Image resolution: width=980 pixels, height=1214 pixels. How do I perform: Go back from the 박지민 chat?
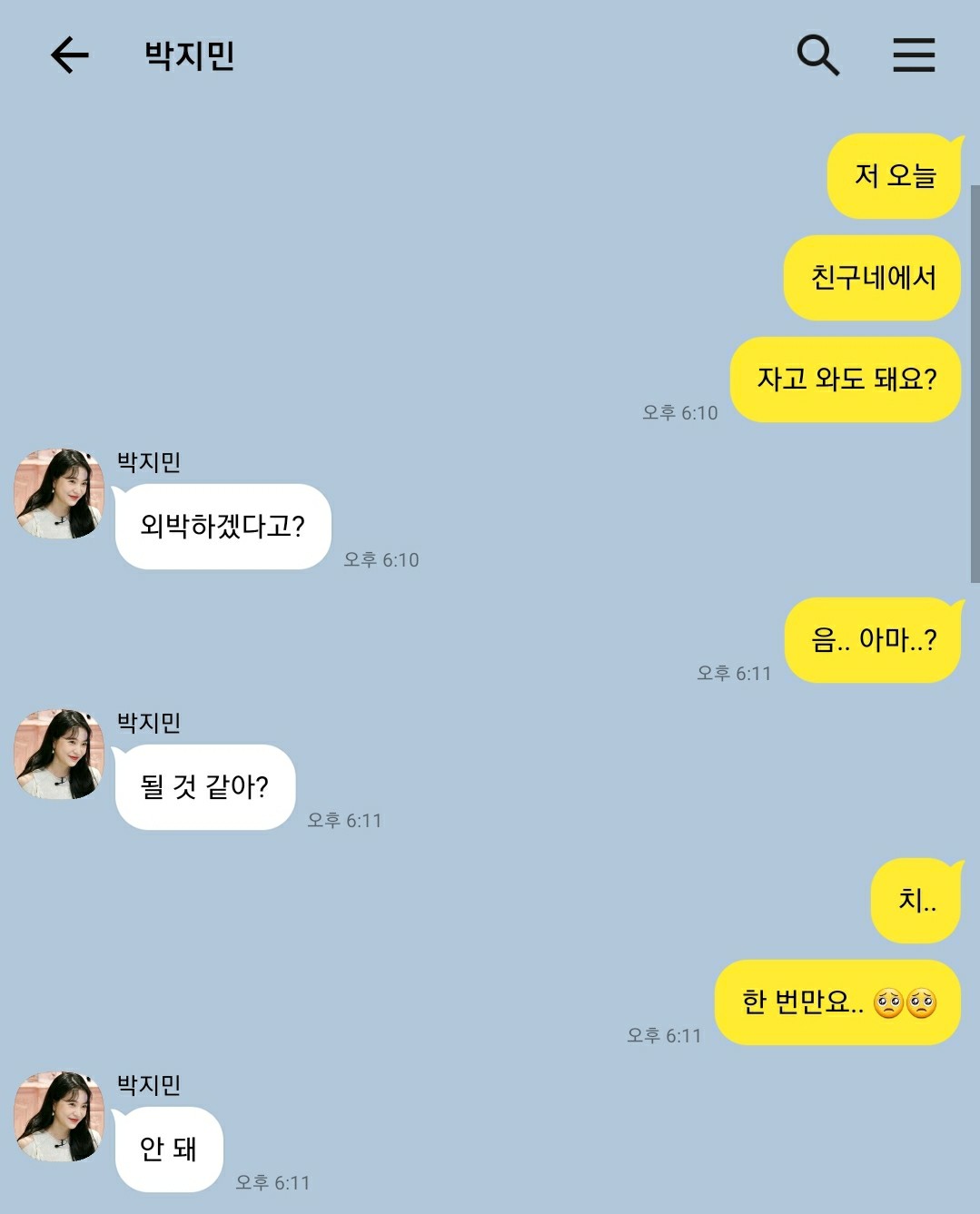click(x=69, y=55)
